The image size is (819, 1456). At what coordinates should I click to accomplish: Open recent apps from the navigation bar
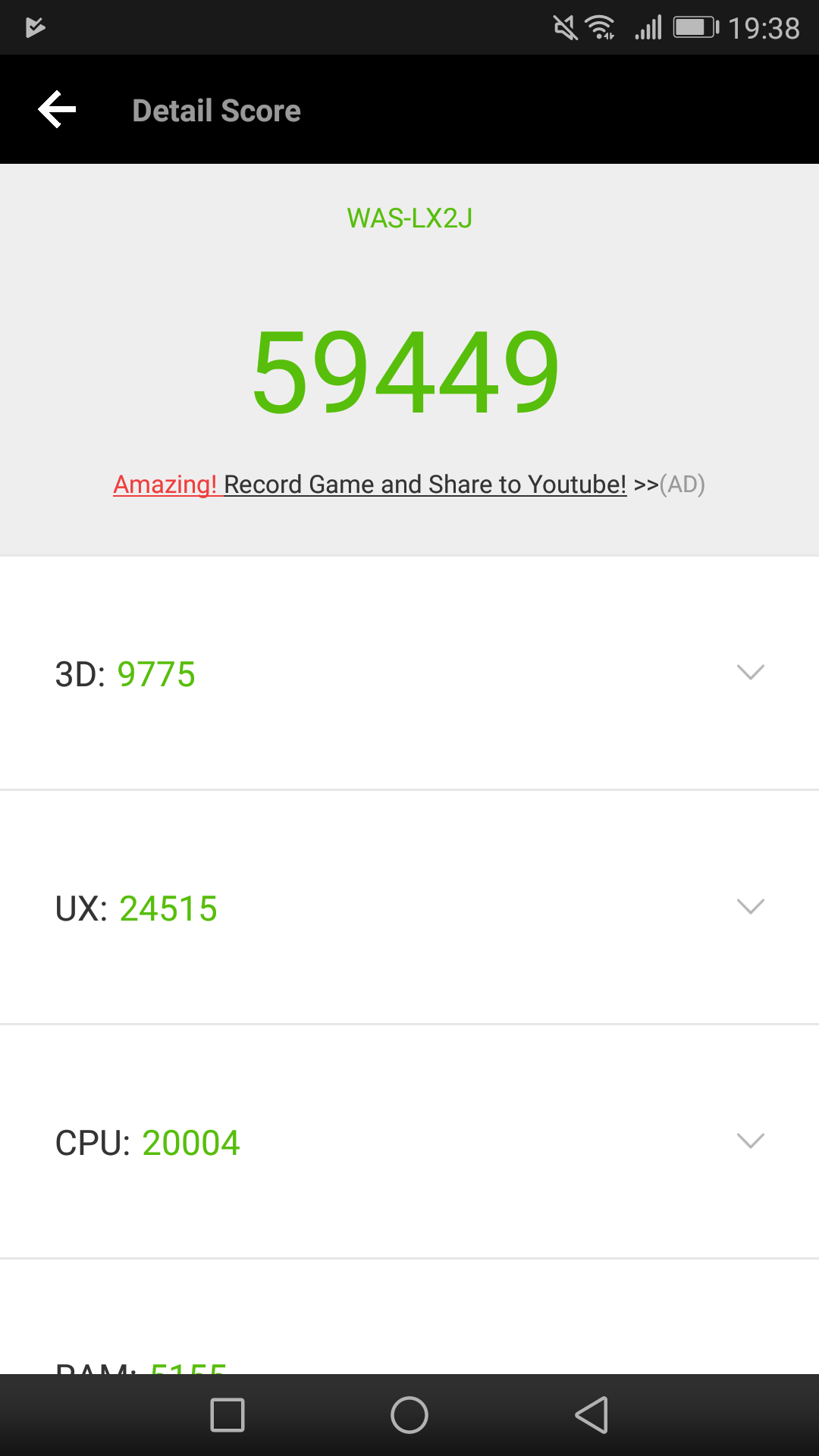coord(227,1415)
